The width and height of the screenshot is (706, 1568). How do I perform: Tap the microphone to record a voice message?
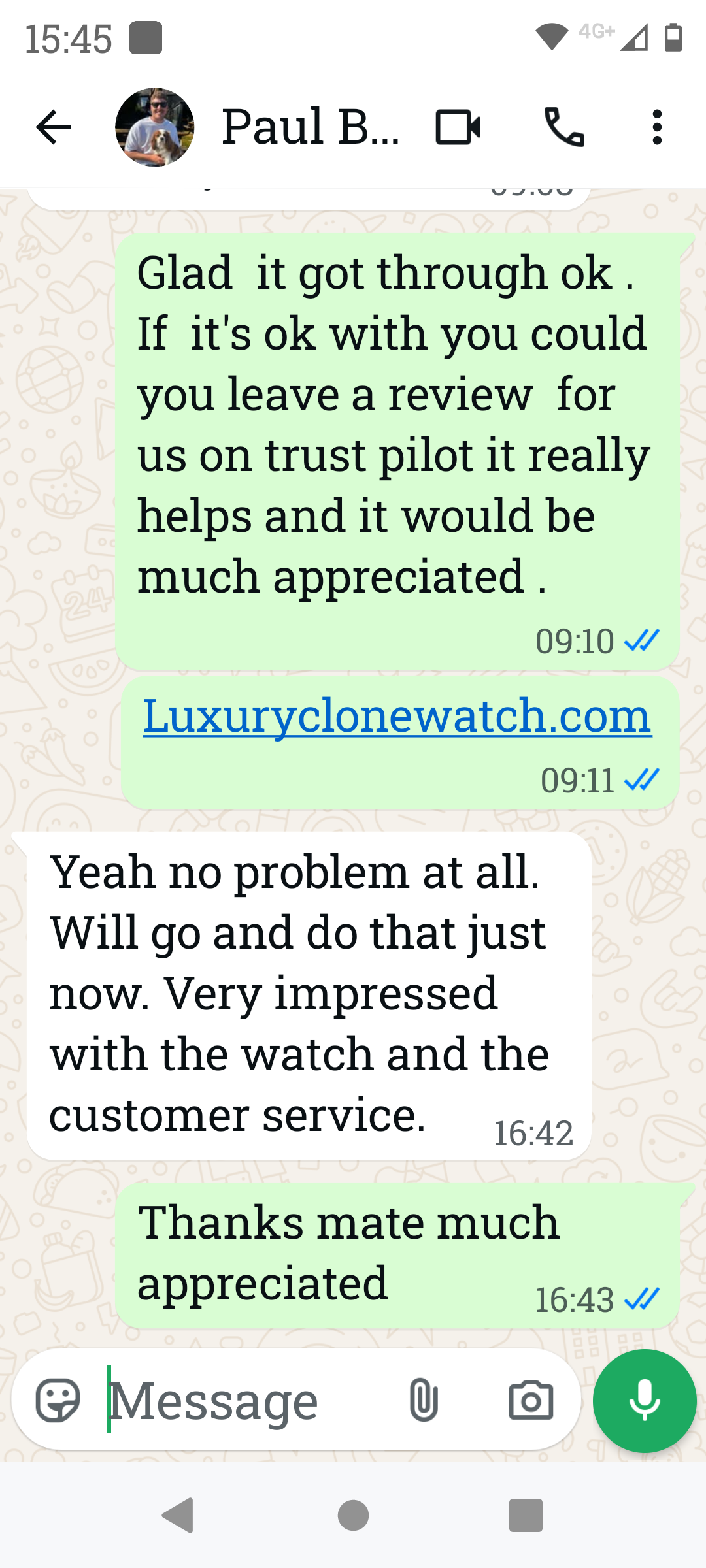coord(644,1400)
